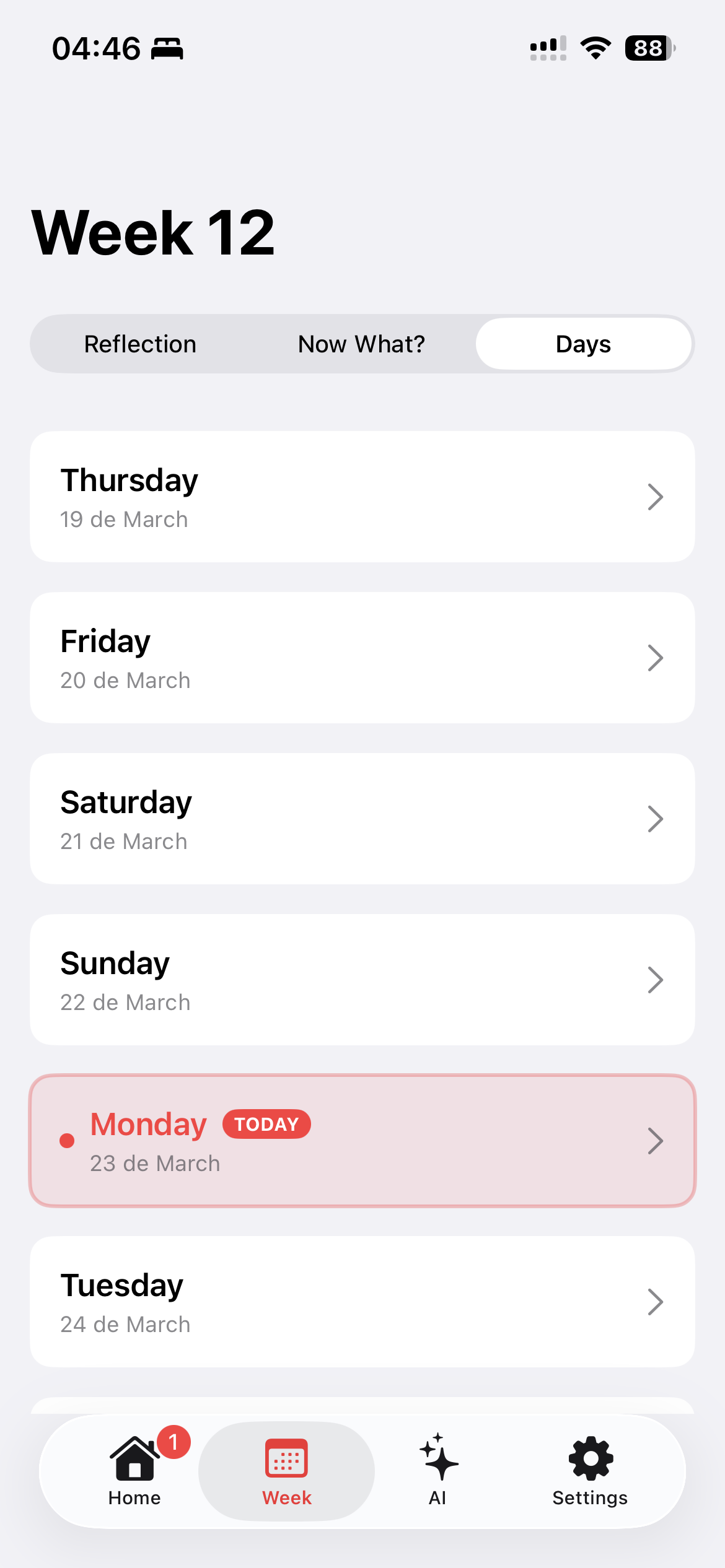View Saturday 21 de March
725x1568 pixels.
(x=362, y=819)
